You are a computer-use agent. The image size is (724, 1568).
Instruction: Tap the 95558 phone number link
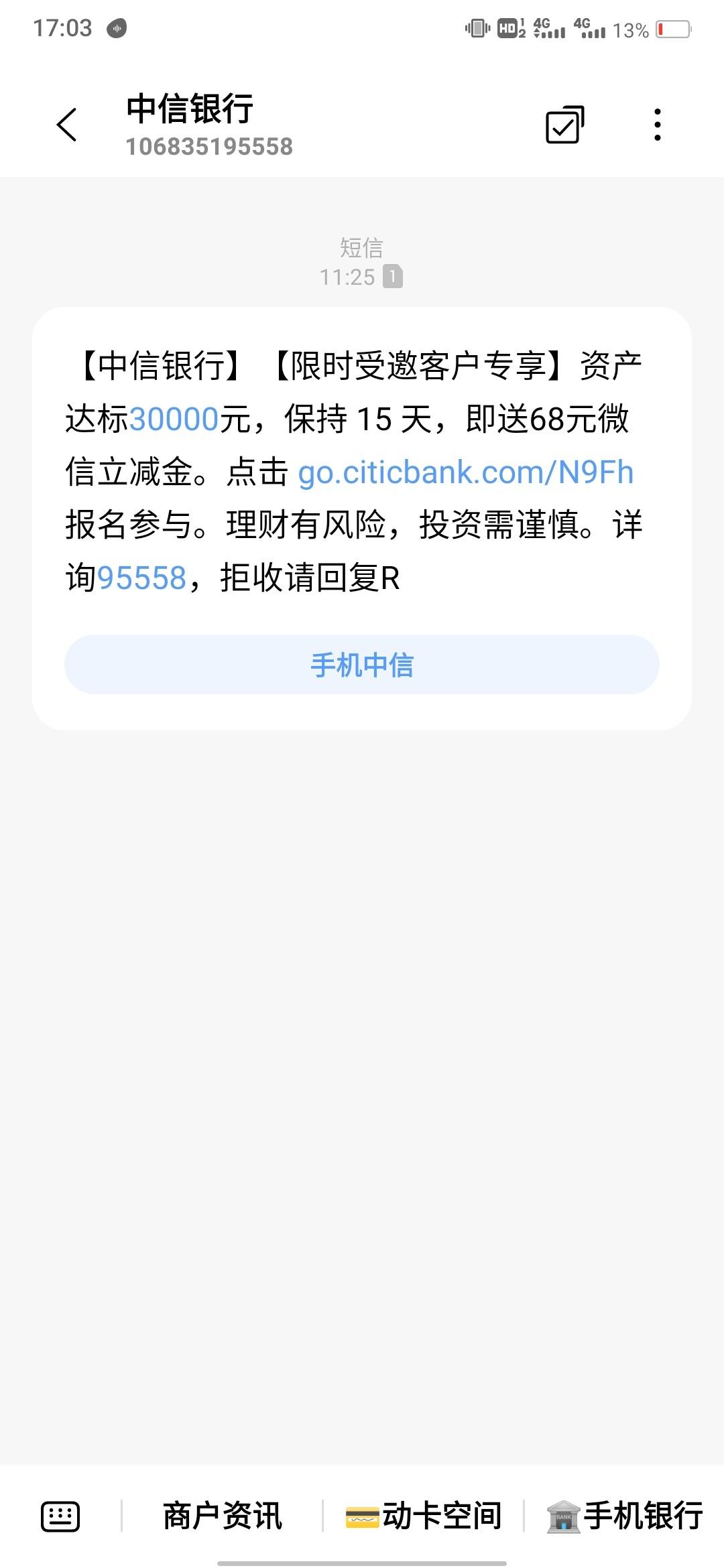(x=141, y=578)
